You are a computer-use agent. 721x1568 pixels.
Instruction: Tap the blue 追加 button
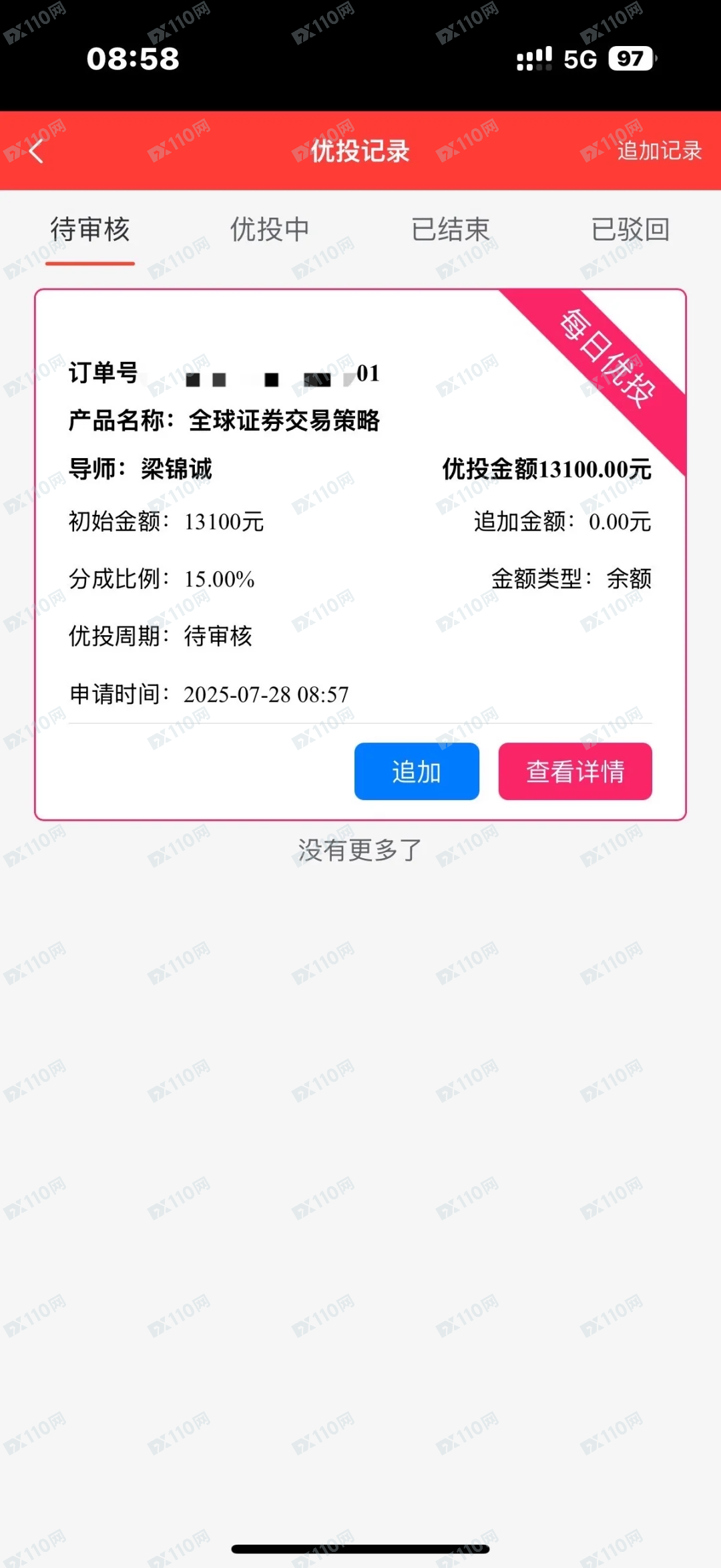pyautogui.click(x=416, y=771)
